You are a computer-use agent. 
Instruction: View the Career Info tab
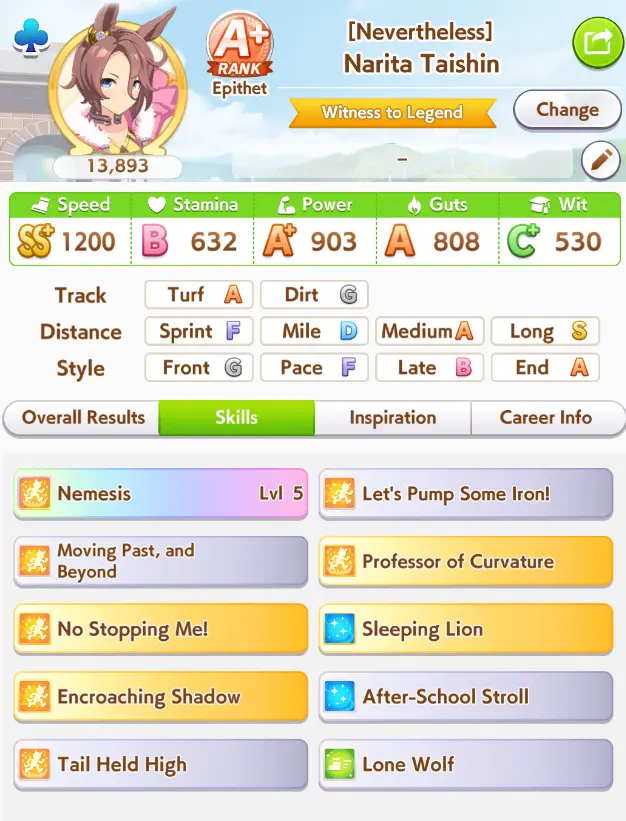click(x=546, y=418)
